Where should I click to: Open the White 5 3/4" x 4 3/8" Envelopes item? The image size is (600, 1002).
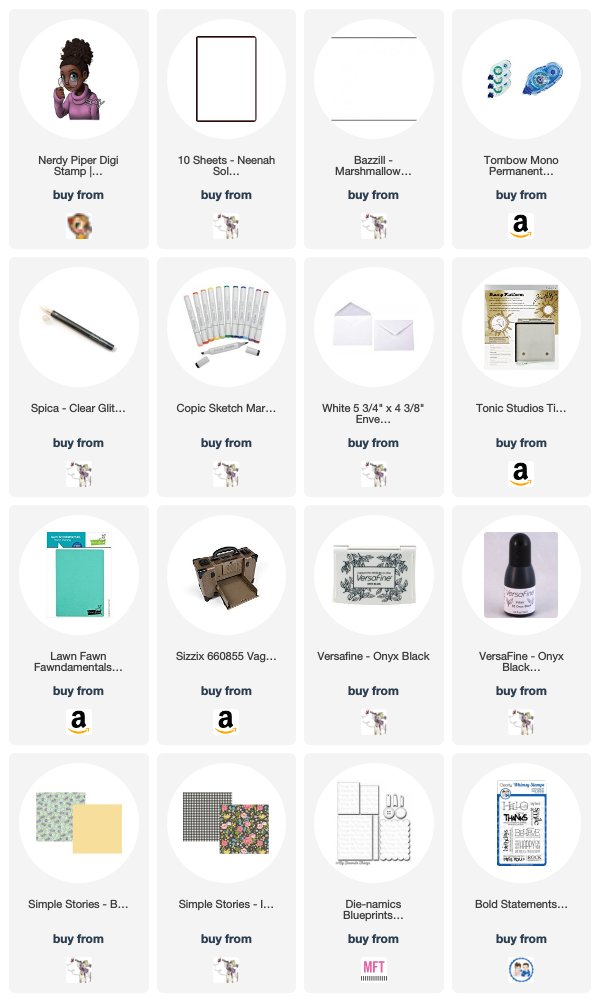click(374, 376)
